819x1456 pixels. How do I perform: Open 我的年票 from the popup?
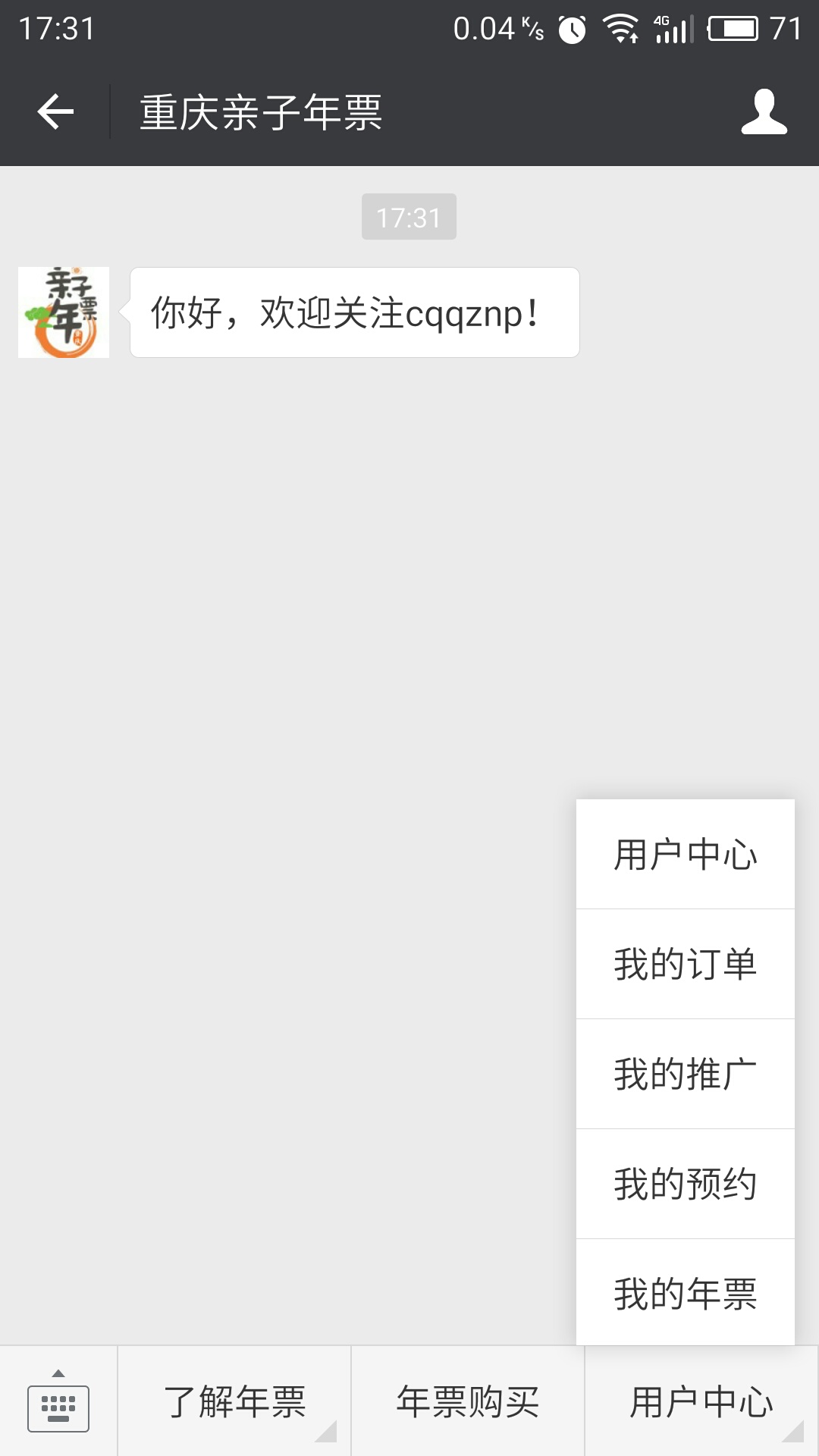(686, 1293)
